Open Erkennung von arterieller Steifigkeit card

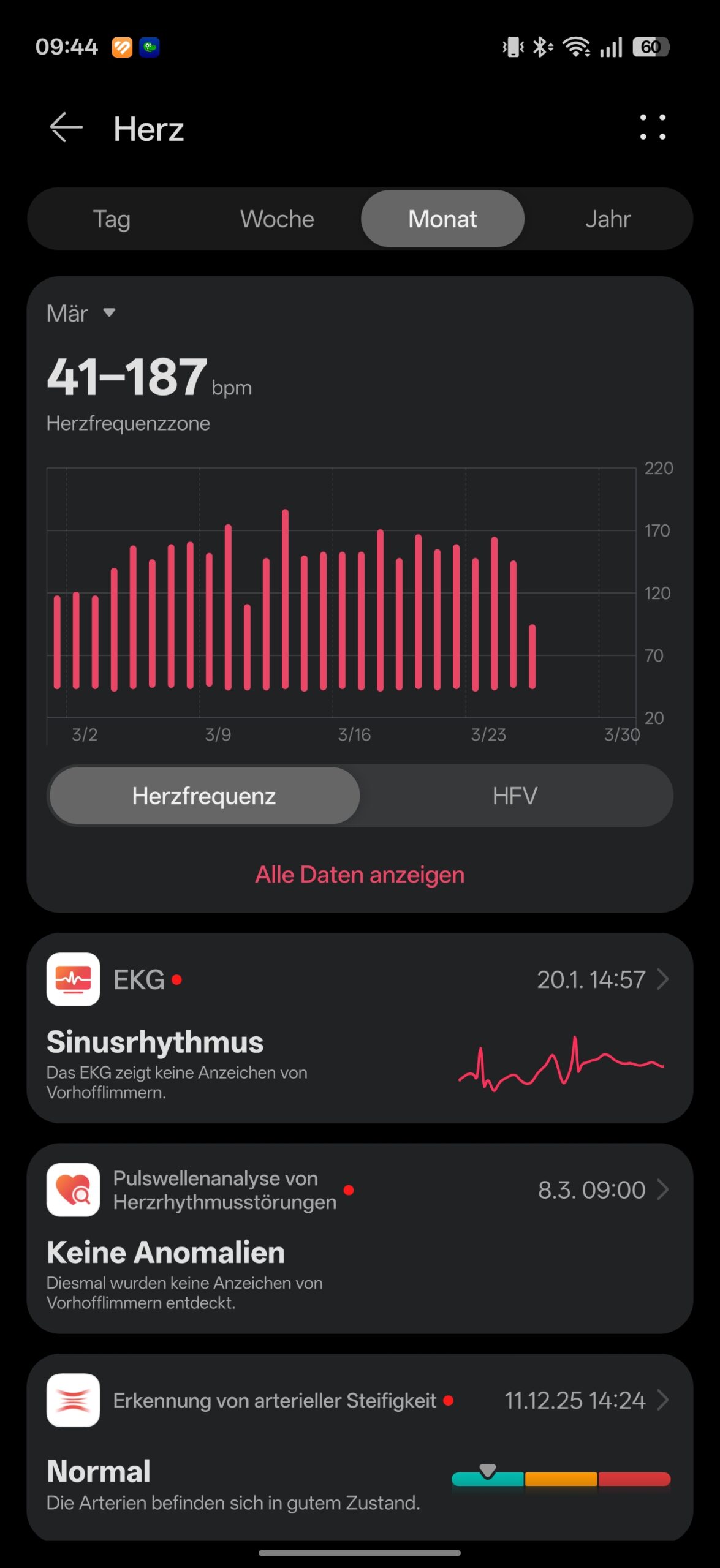360,1447
